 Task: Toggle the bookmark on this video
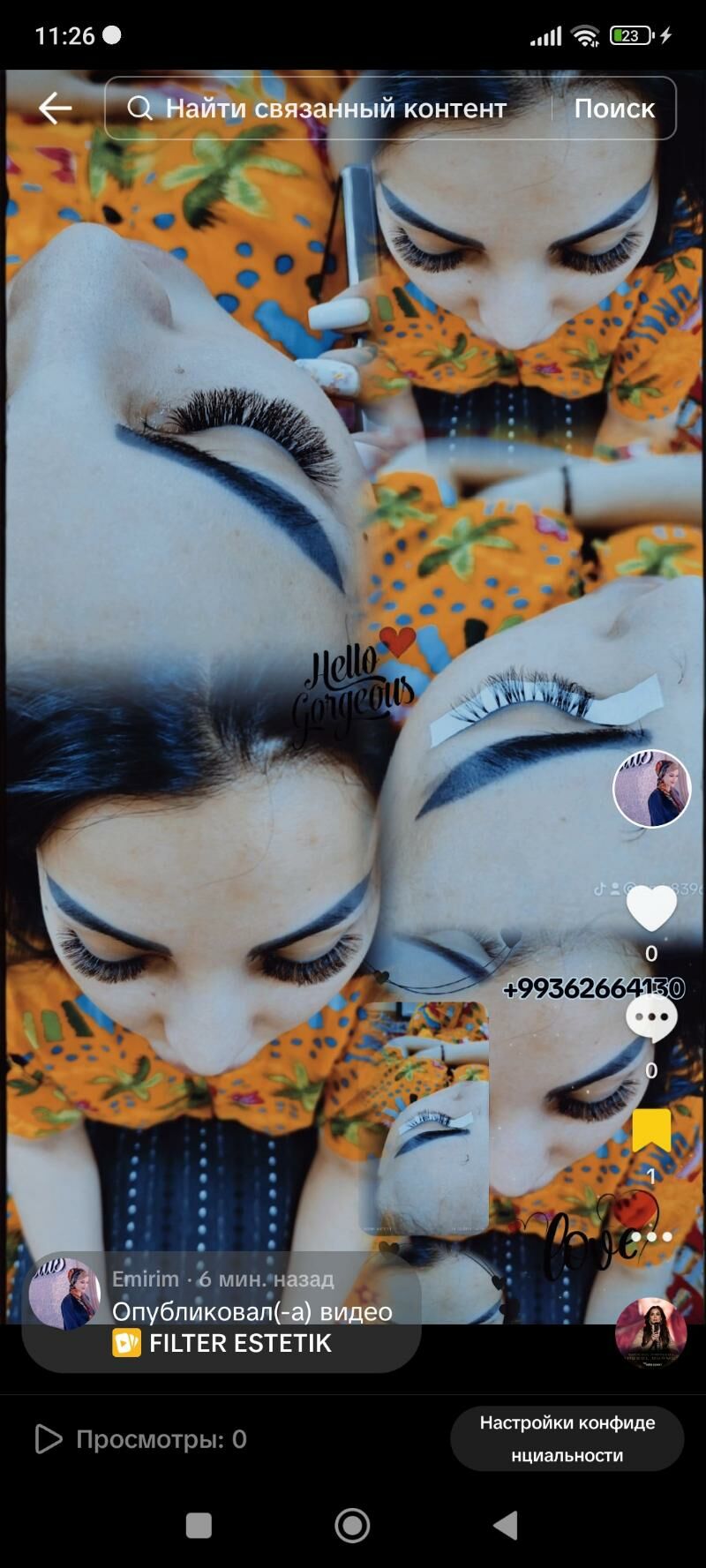(651, 1129)
